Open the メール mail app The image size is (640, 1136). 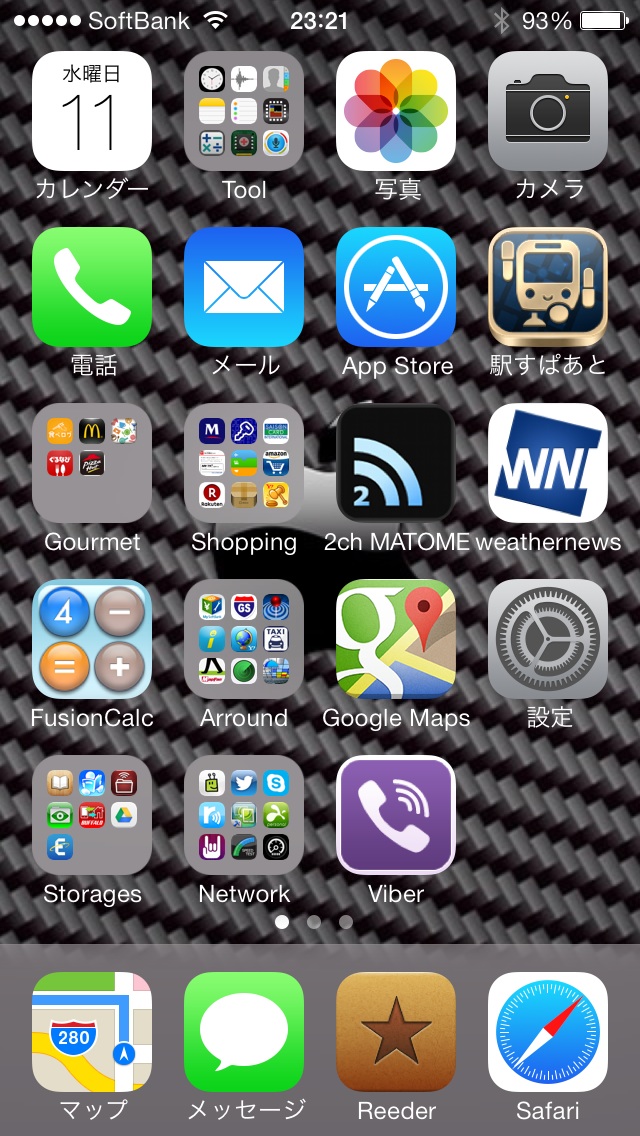point(244,287)
